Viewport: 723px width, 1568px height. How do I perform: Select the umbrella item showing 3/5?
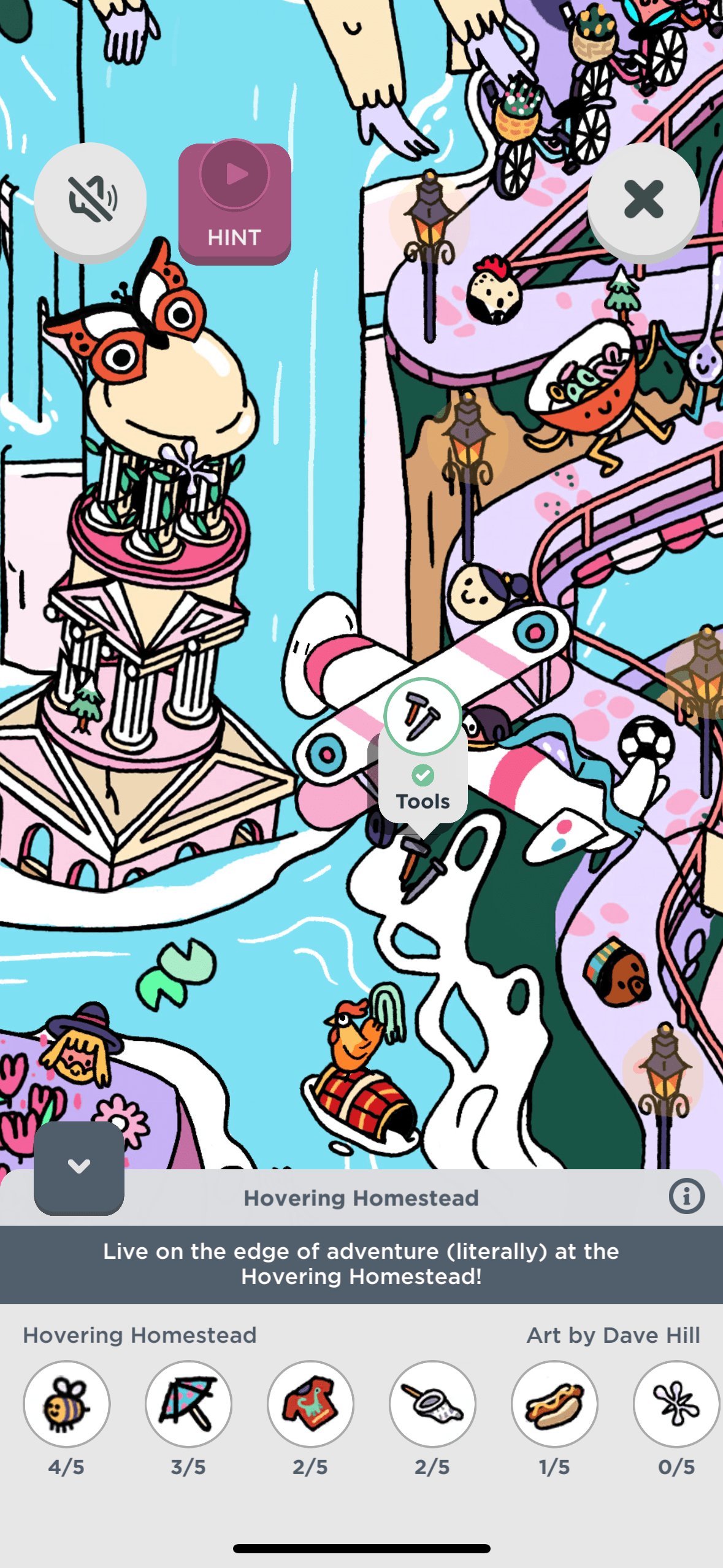pos(188,1404)
